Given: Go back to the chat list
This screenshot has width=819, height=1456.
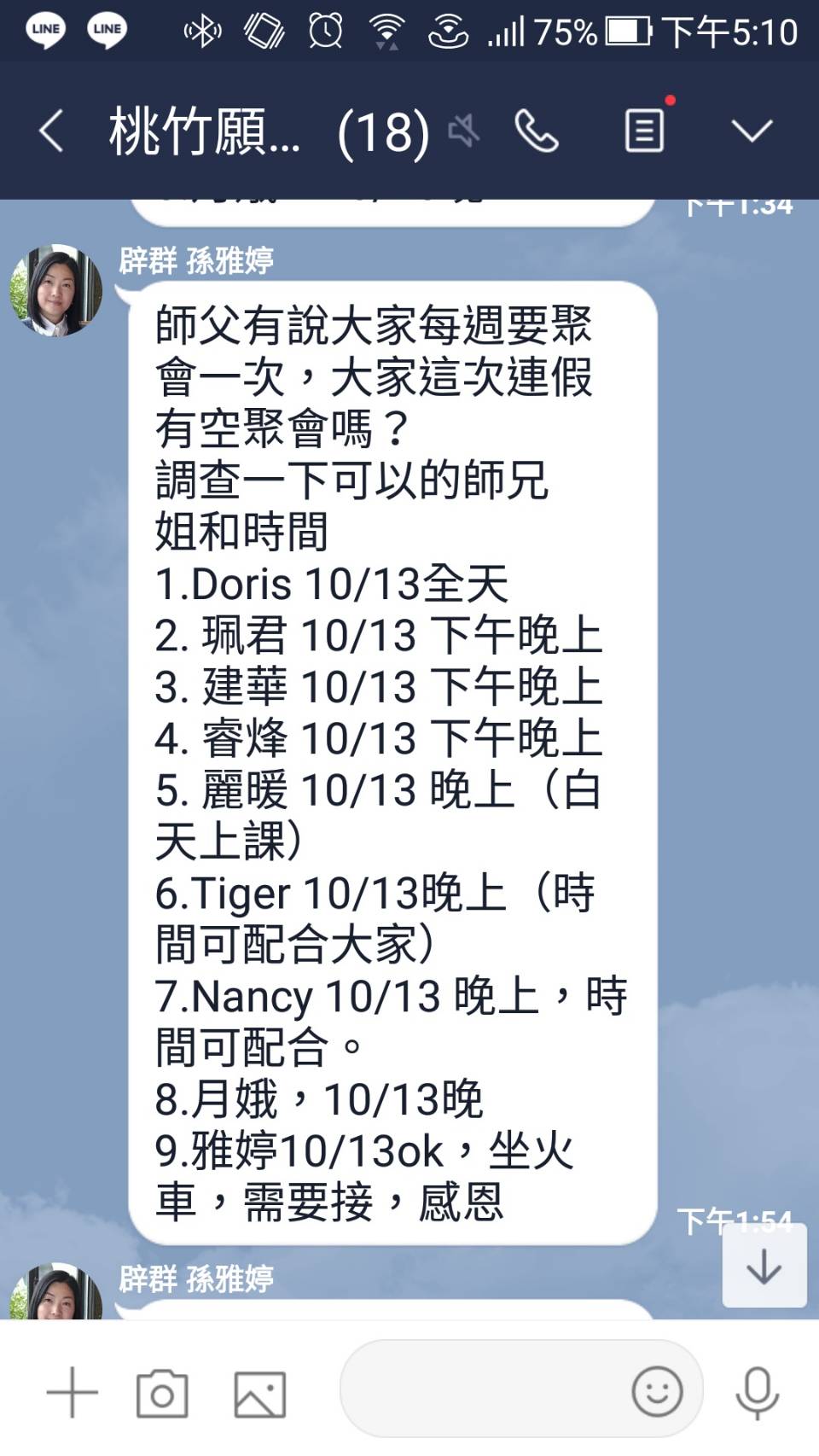Looking at the screenshot, I should coord(51,132).
